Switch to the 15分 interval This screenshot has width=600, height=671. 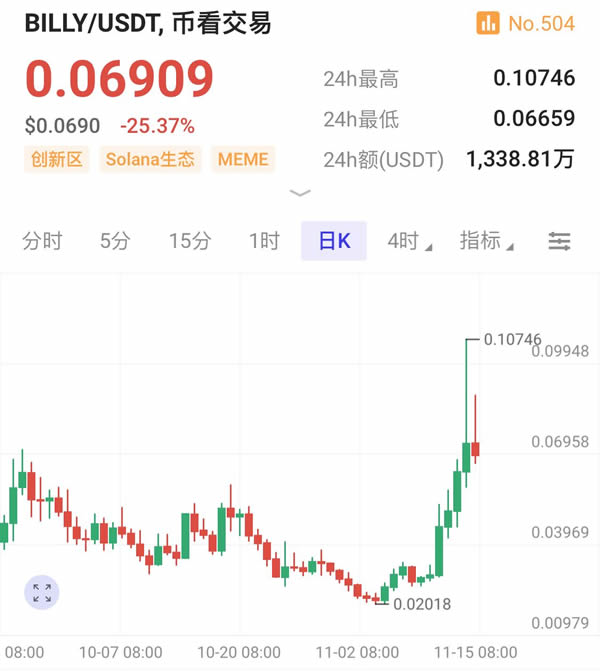coord(190,241)
